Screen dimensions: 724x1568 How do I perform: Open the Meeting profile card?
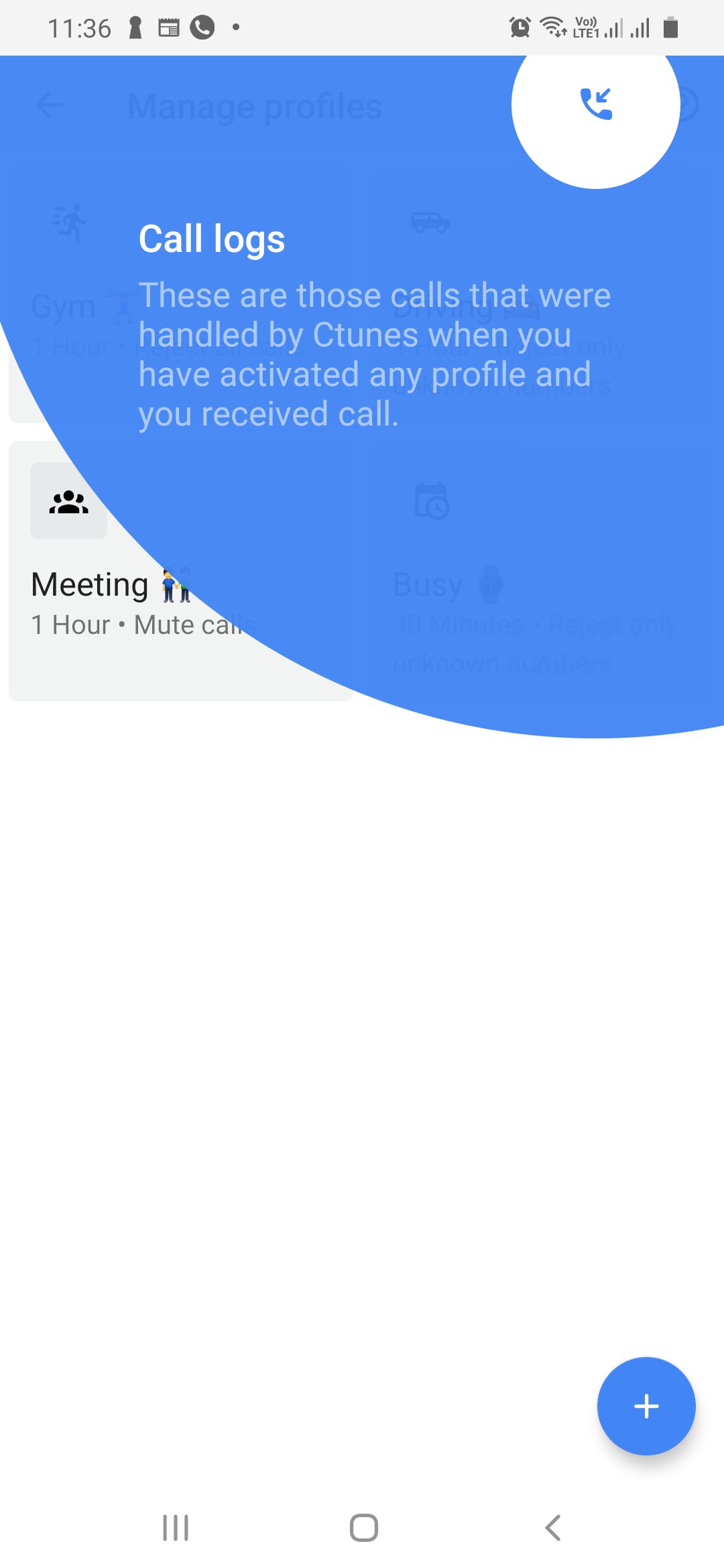point(180,571)
